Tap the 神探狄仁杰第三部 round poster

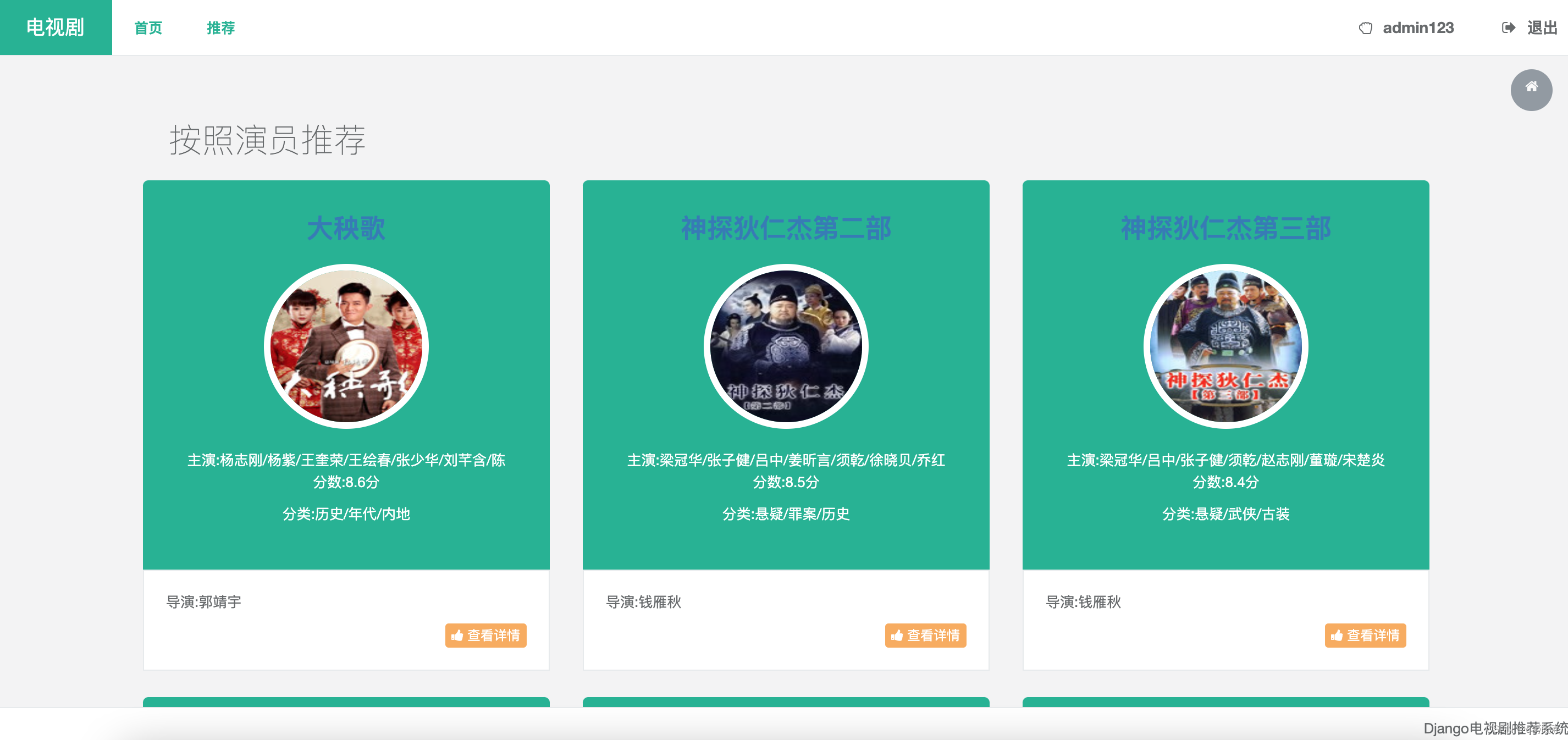(1225, 346)
